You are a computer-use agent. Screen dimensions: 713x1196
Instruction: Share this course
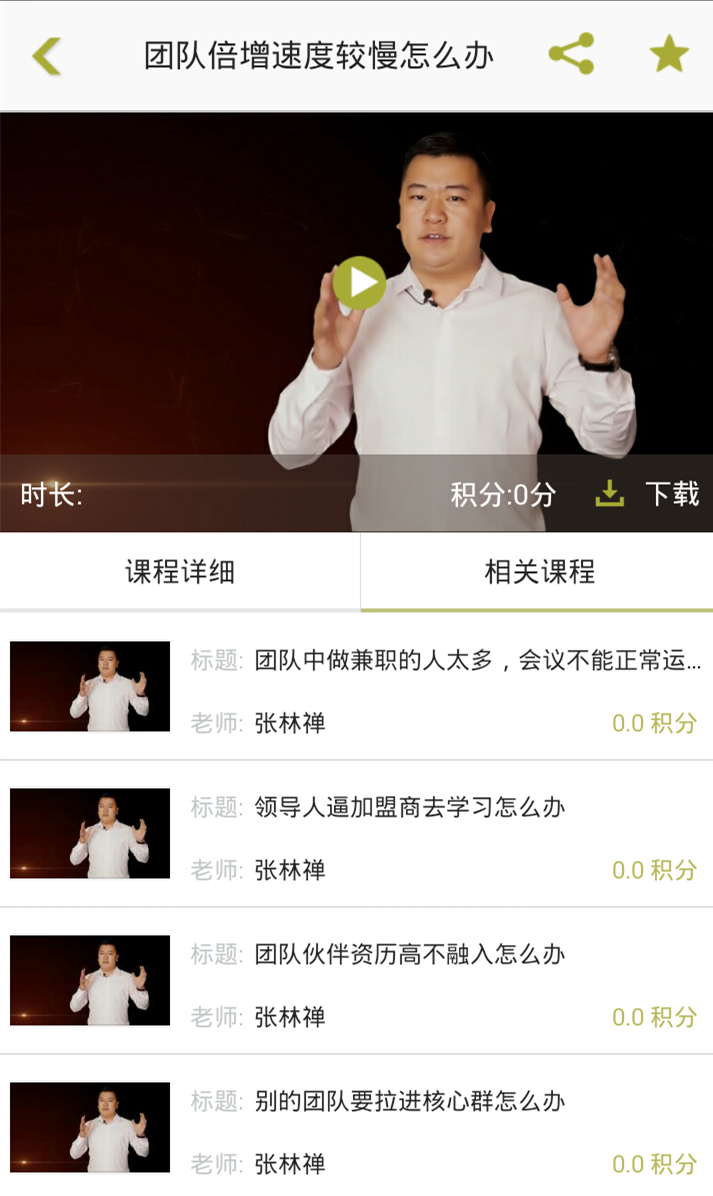click(x=571, y=54)
